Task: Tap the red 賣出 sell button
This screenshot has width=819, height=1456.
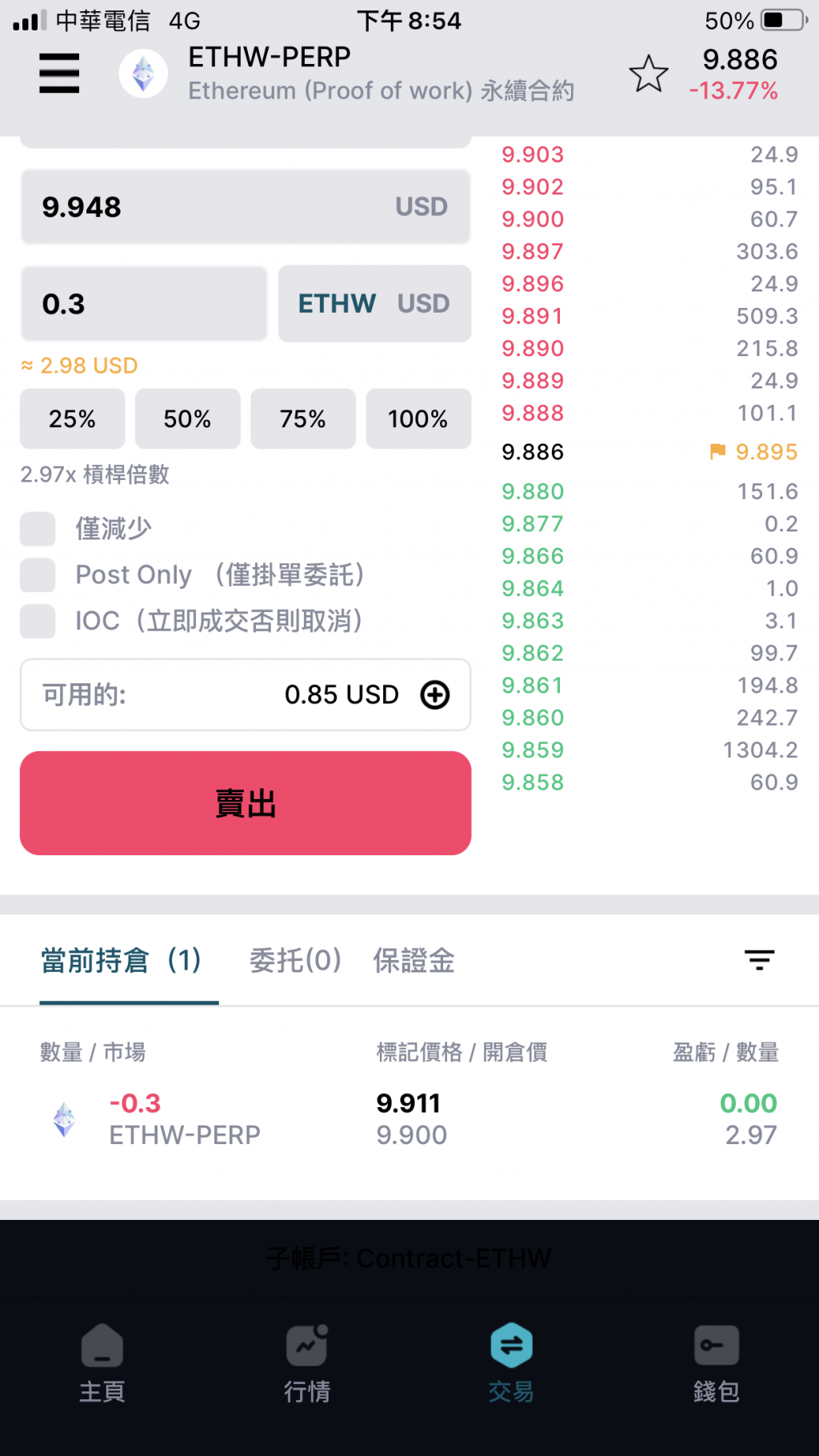Action: (245, 803)
